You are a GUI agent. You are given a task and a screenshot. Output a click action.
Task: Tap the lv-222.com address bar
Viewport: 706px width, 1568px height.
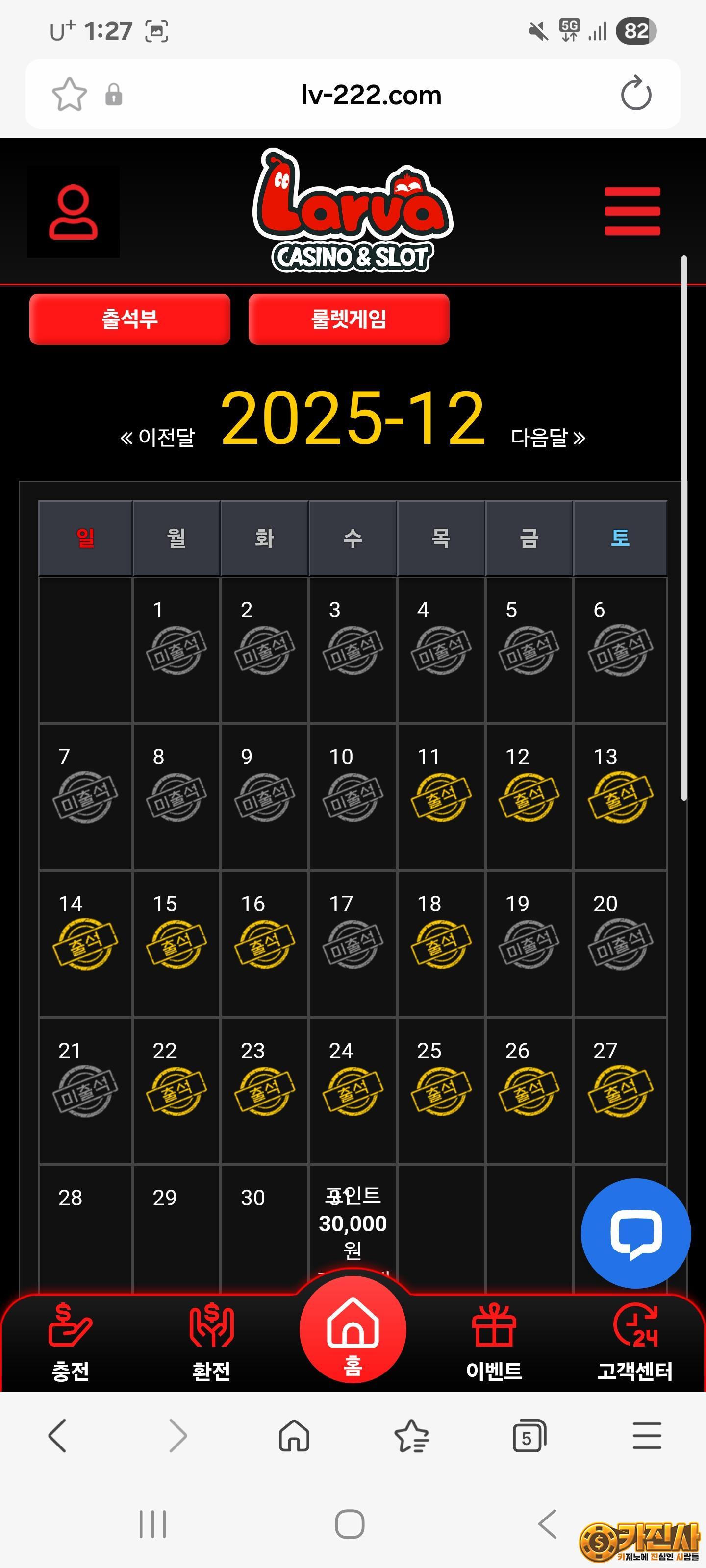tap(370, 95)
